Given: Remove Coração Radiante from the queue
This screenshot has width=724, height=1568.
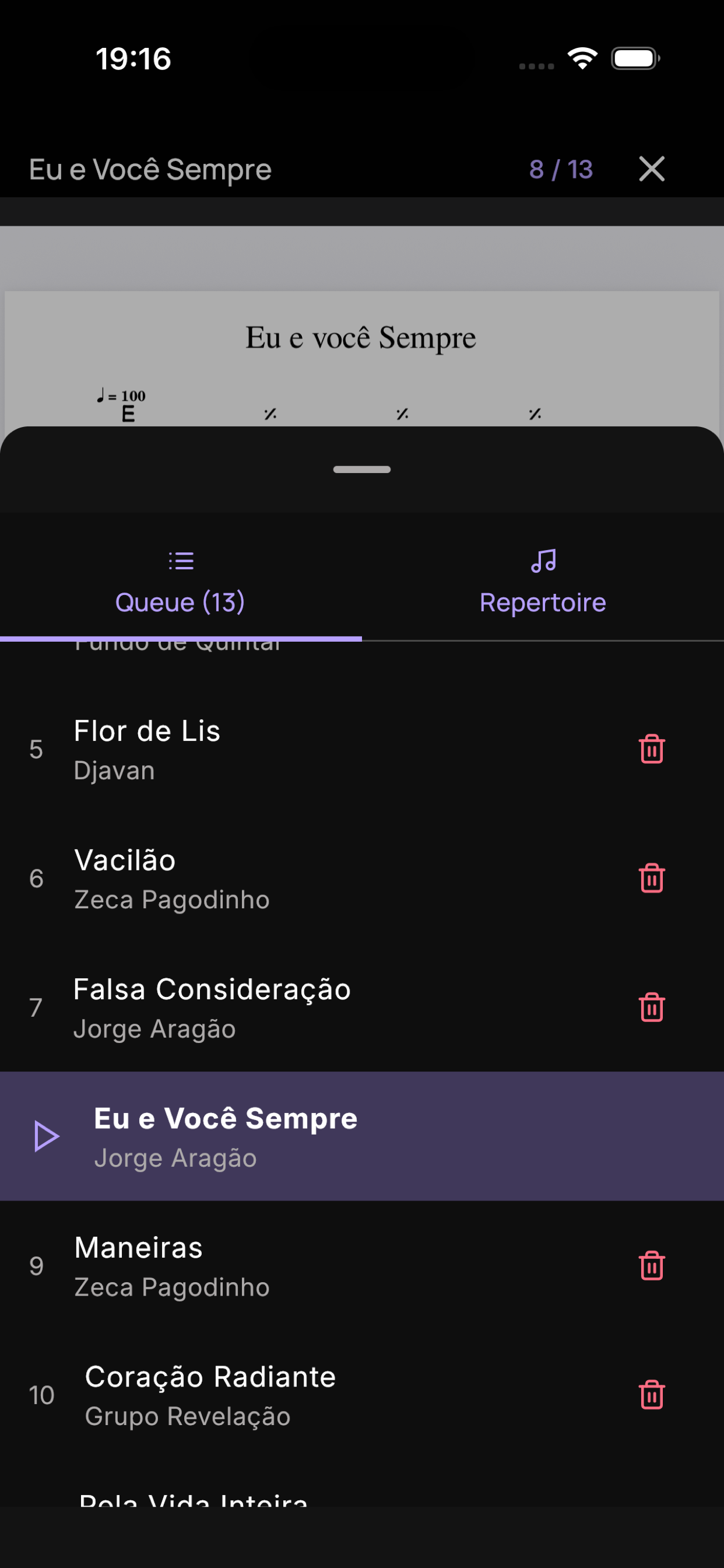Looking at the screenshot, I should coord(652,1395).
